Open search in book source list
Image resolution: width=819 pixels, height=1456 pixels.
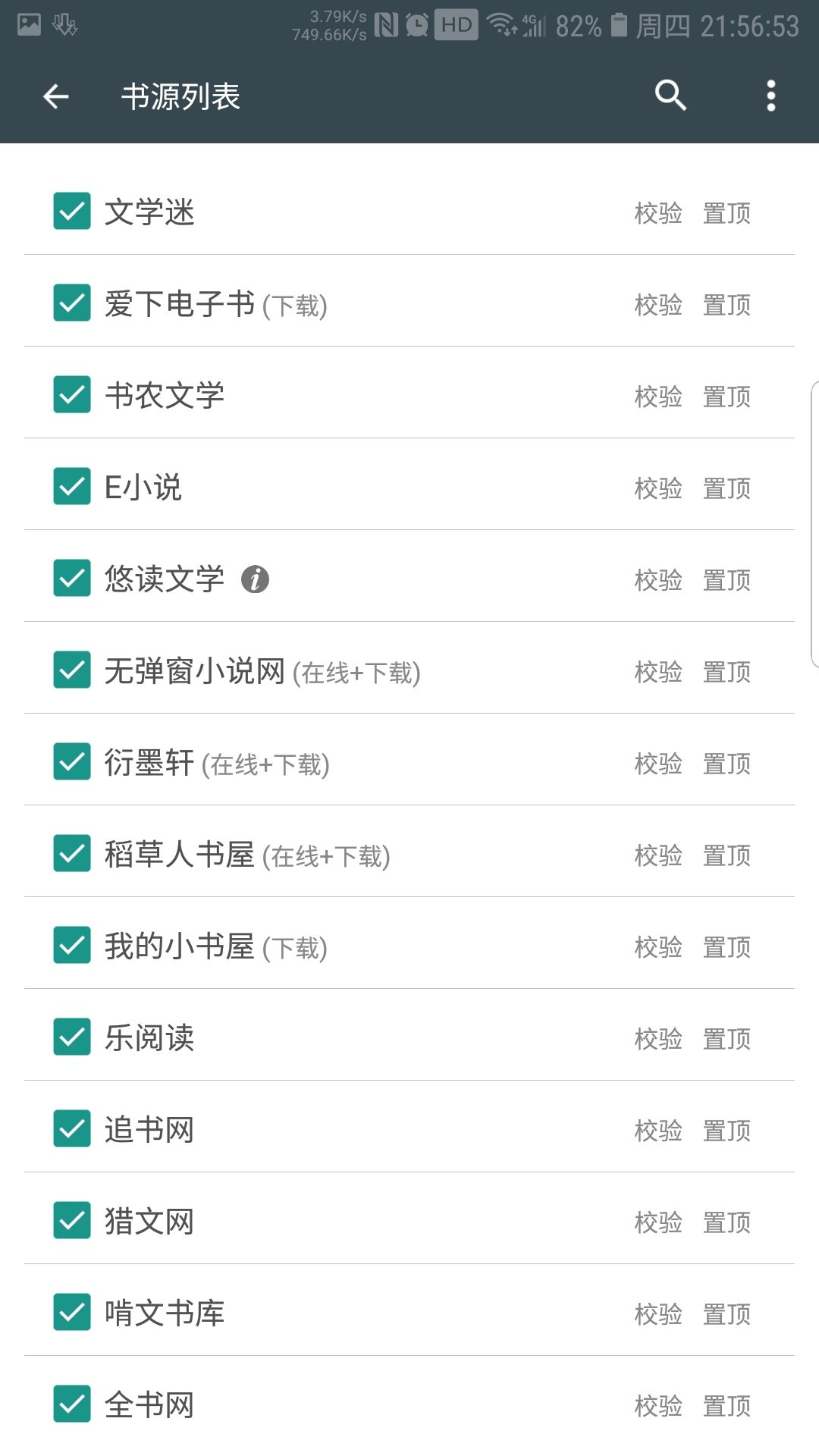pos(670,96)
